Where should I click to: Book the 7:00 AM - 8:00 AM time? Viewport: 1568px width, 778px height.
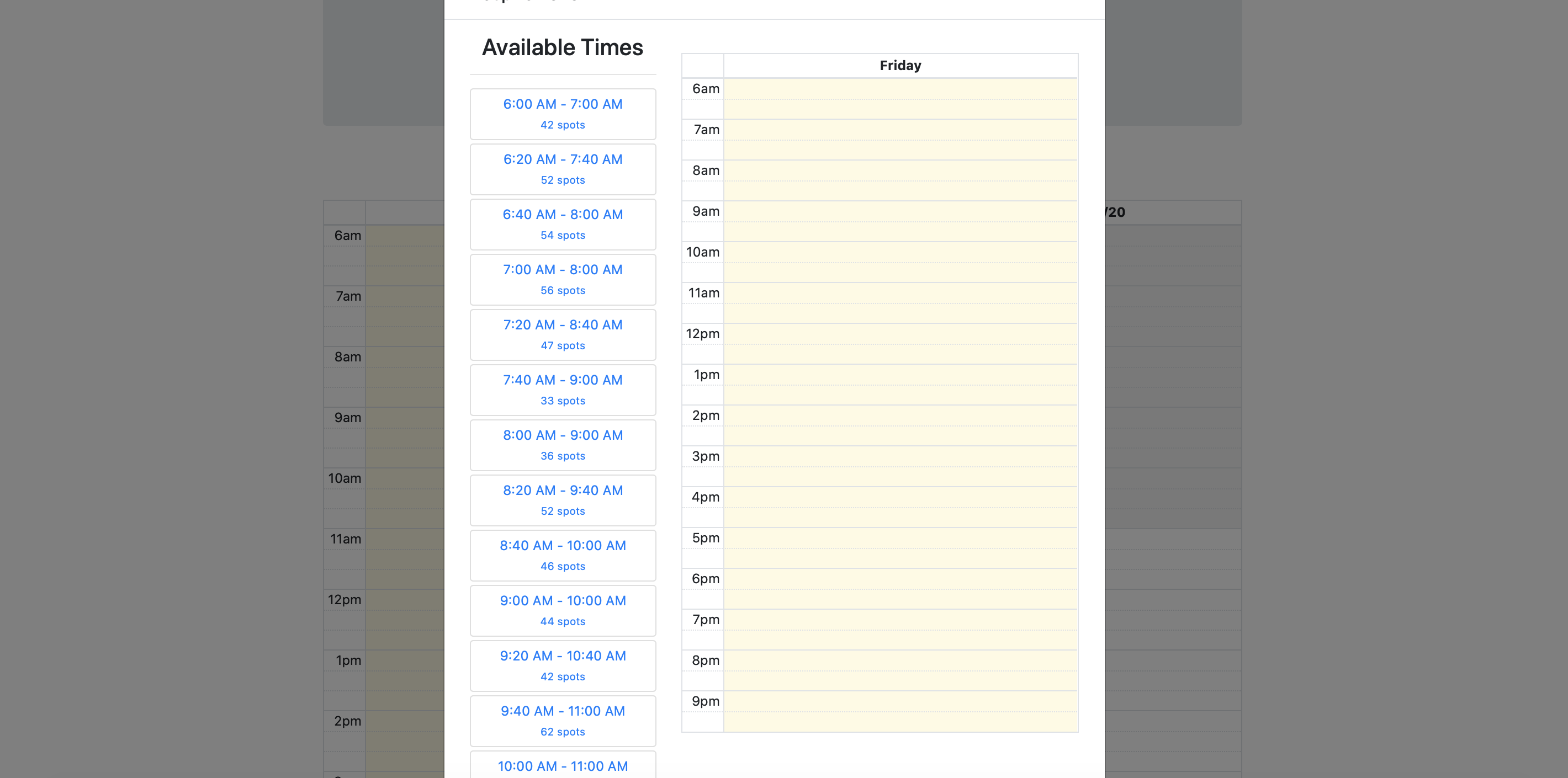tap(563, 279)
